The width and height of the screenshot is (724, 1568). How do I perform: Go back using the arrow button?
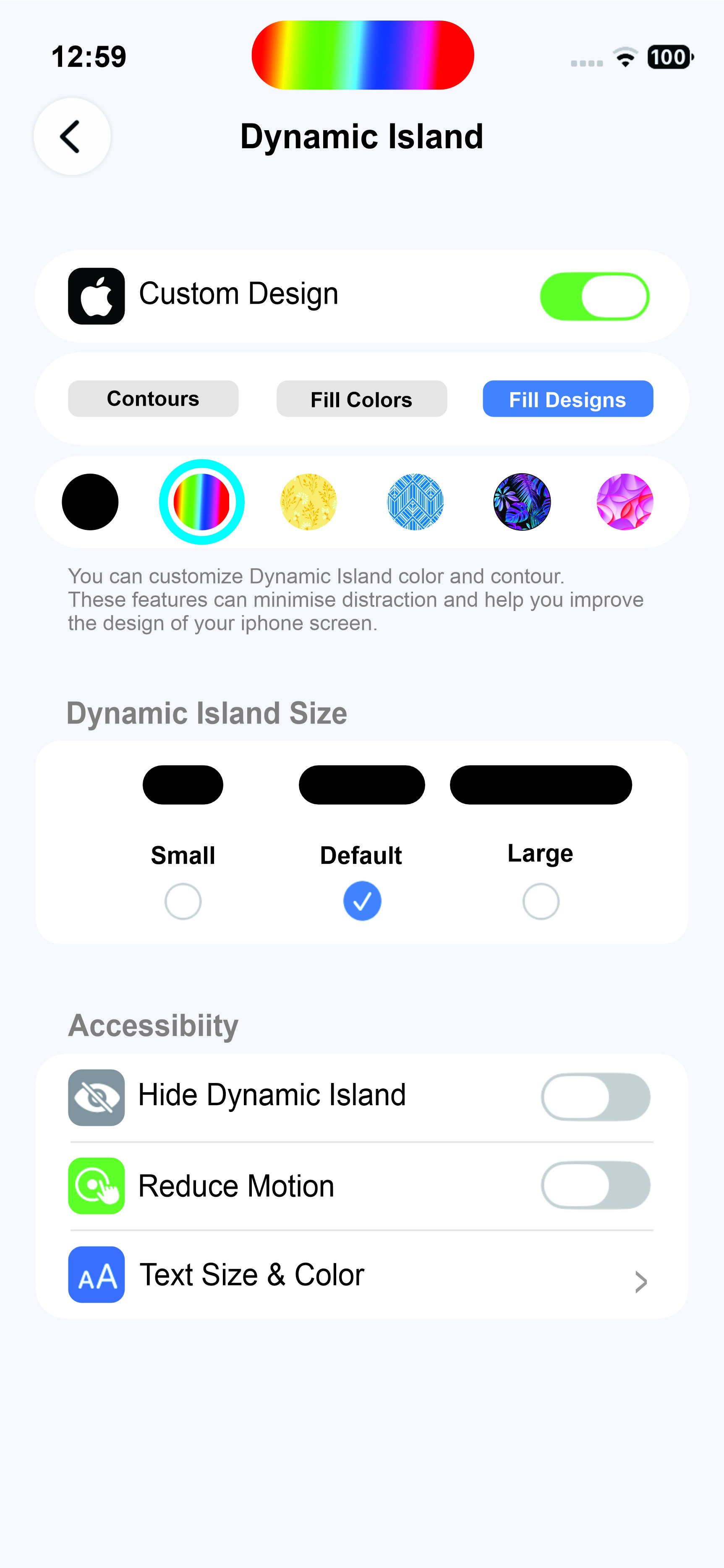pos(72,136)
